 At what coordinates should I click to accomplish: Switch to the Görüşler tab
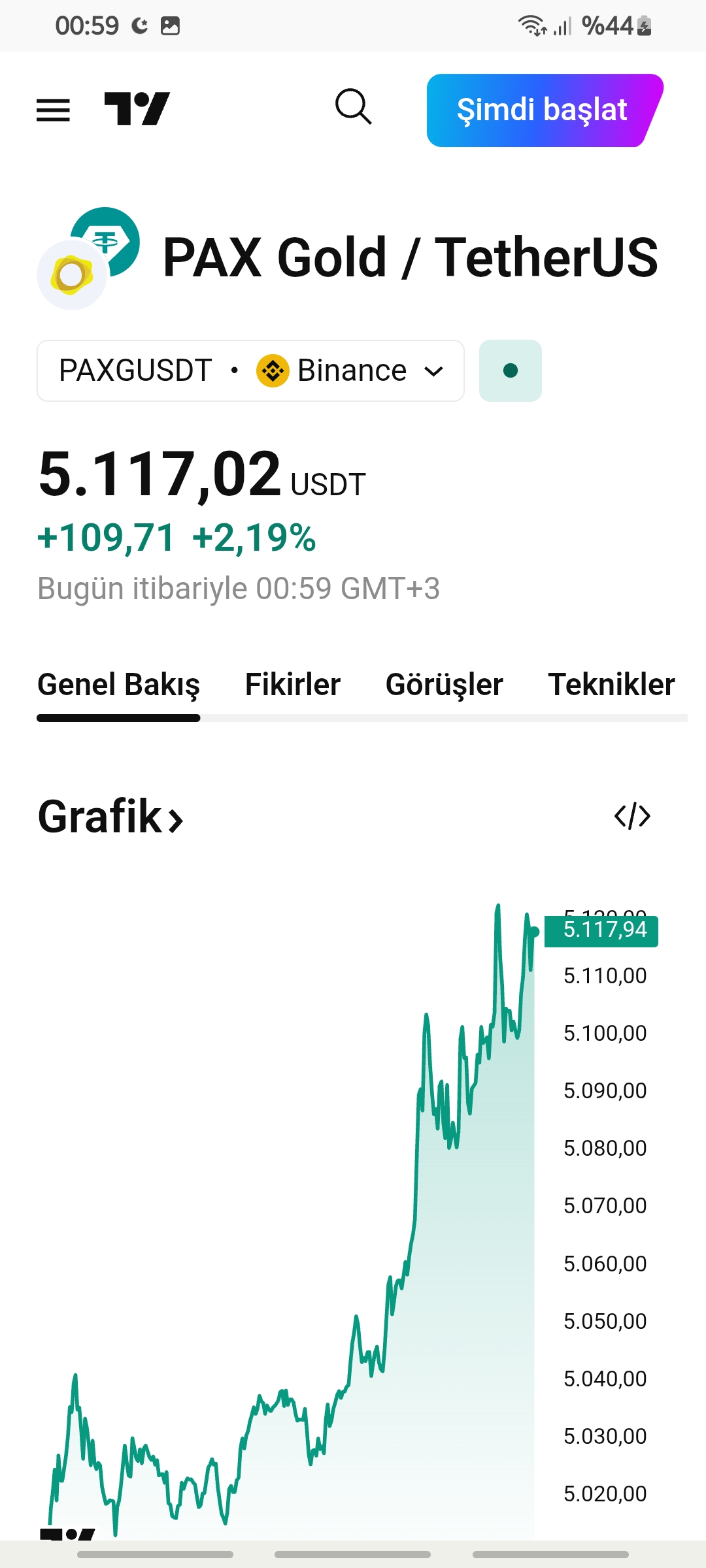tap(444, 685)
